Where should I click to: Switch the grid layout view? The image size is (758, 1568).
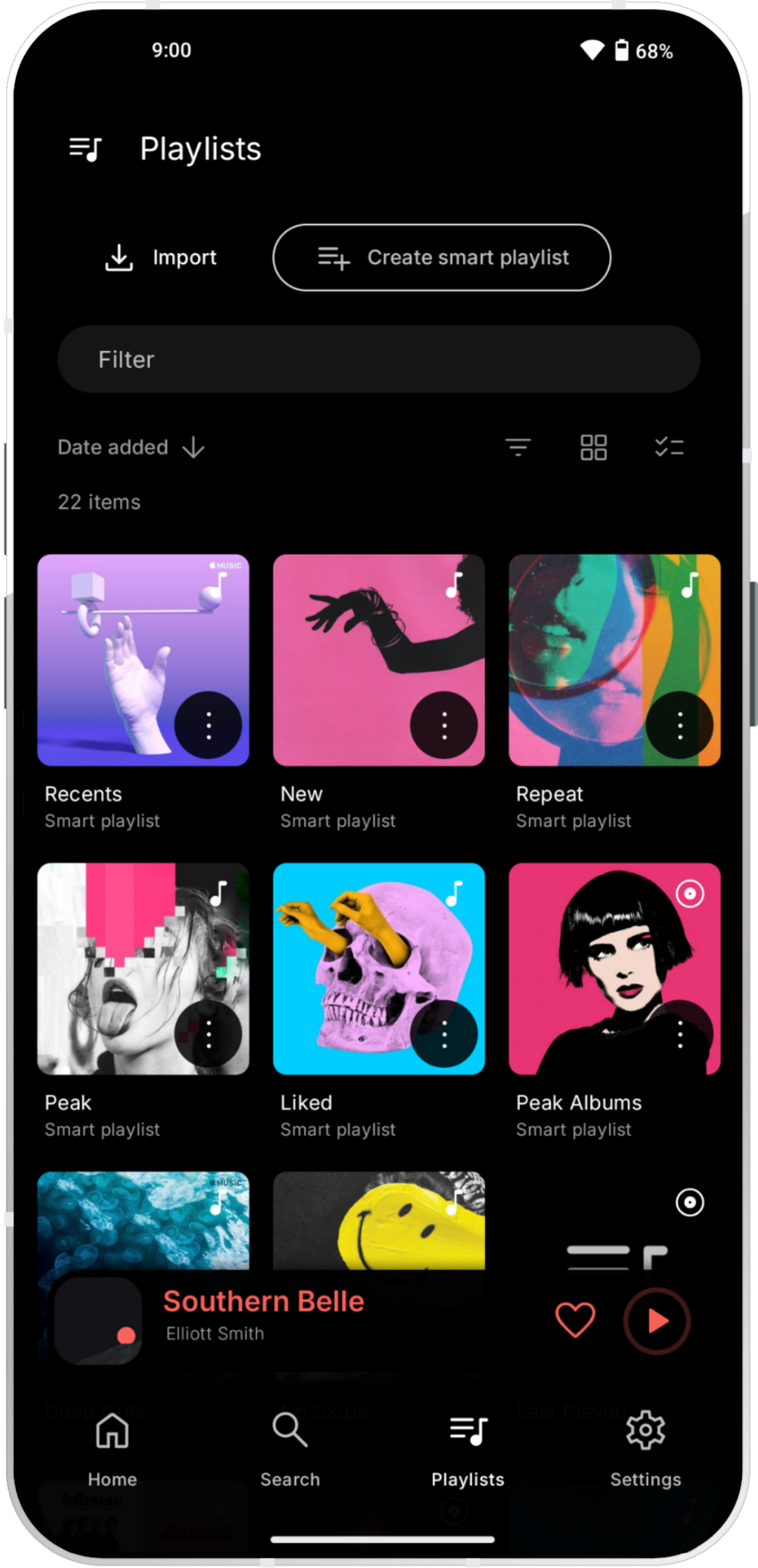[593, 447]
